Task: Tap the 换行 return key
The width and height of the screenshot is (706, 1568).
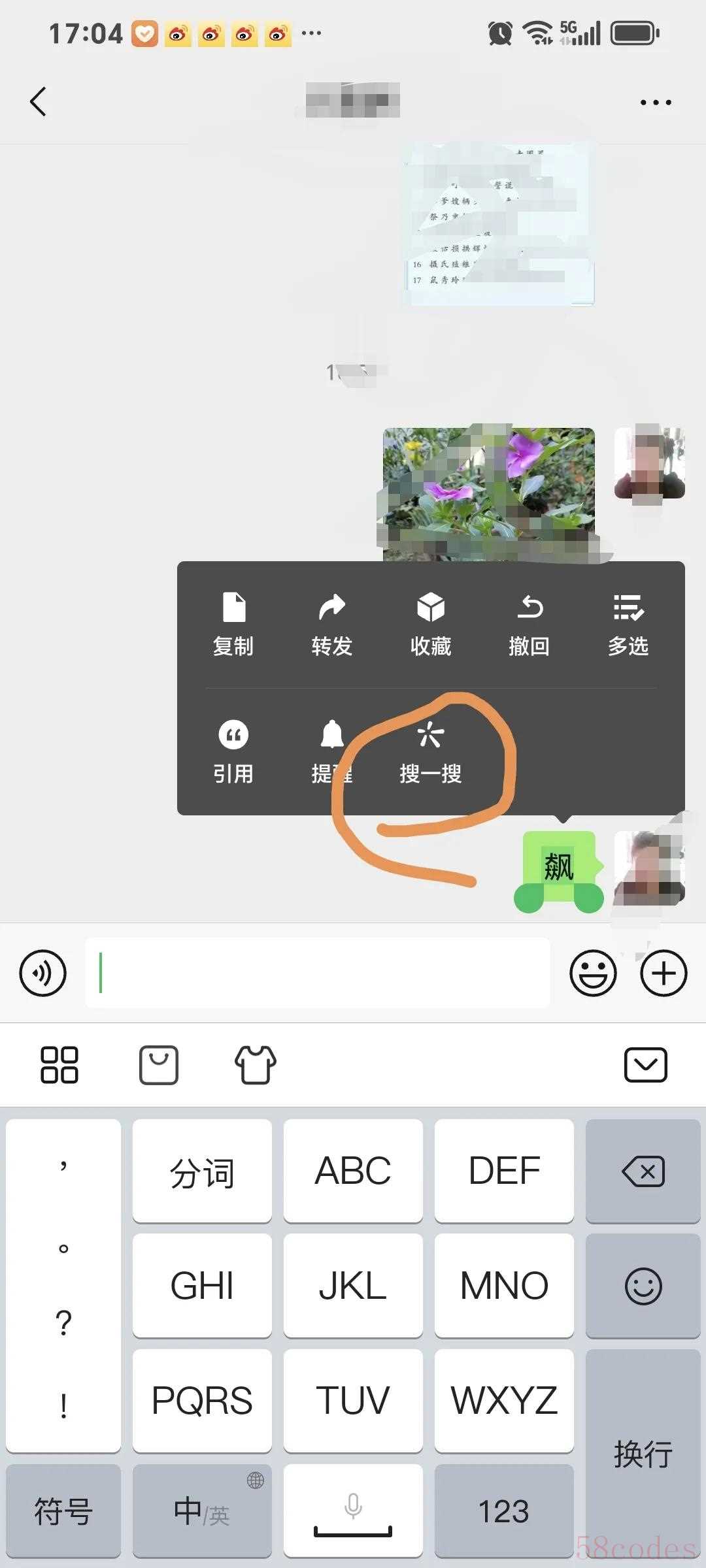Action: tap(643, 1453)
